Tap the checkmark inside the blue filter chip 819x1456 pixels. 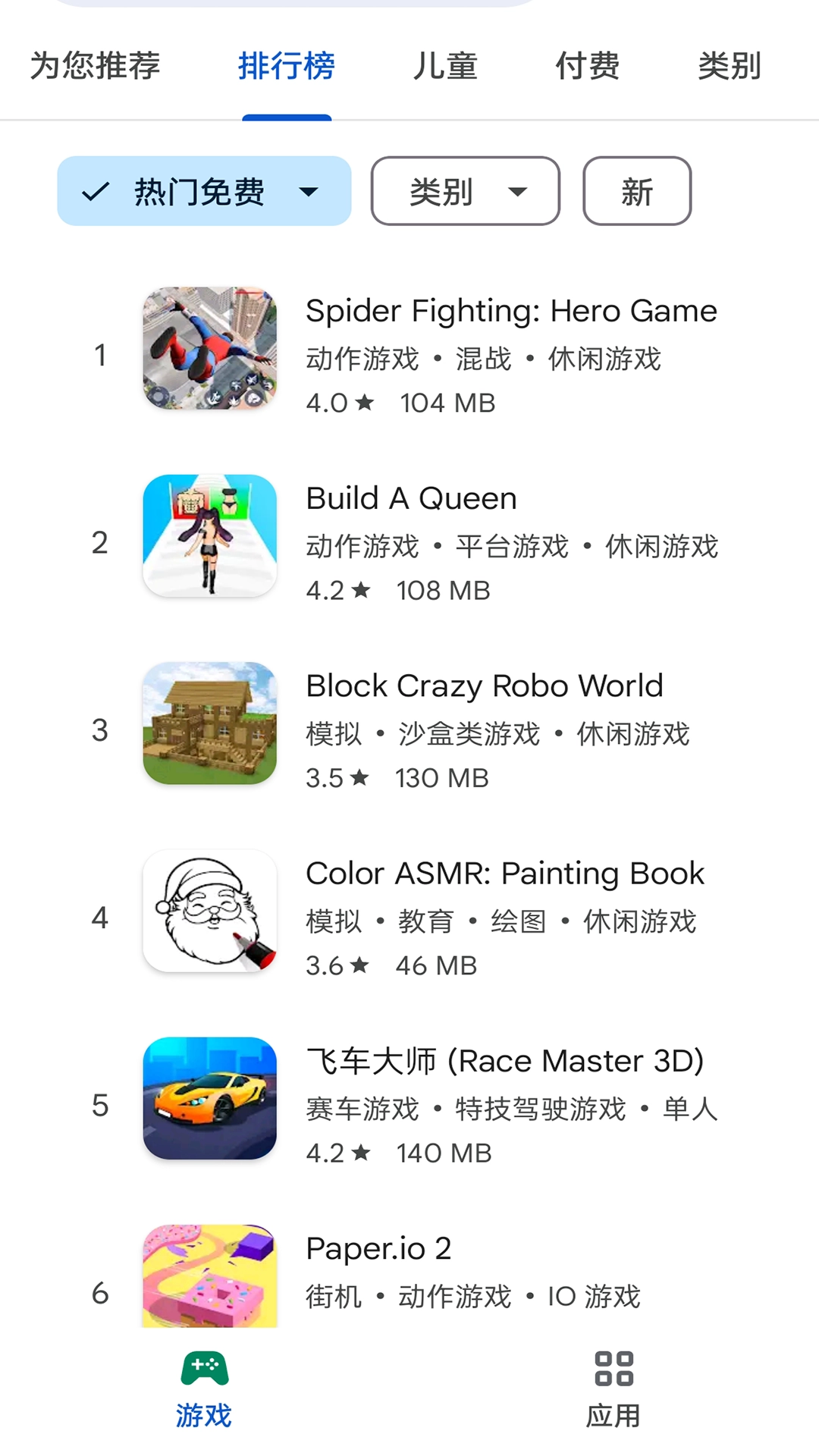pyautogui.click(x=94, y=192)
